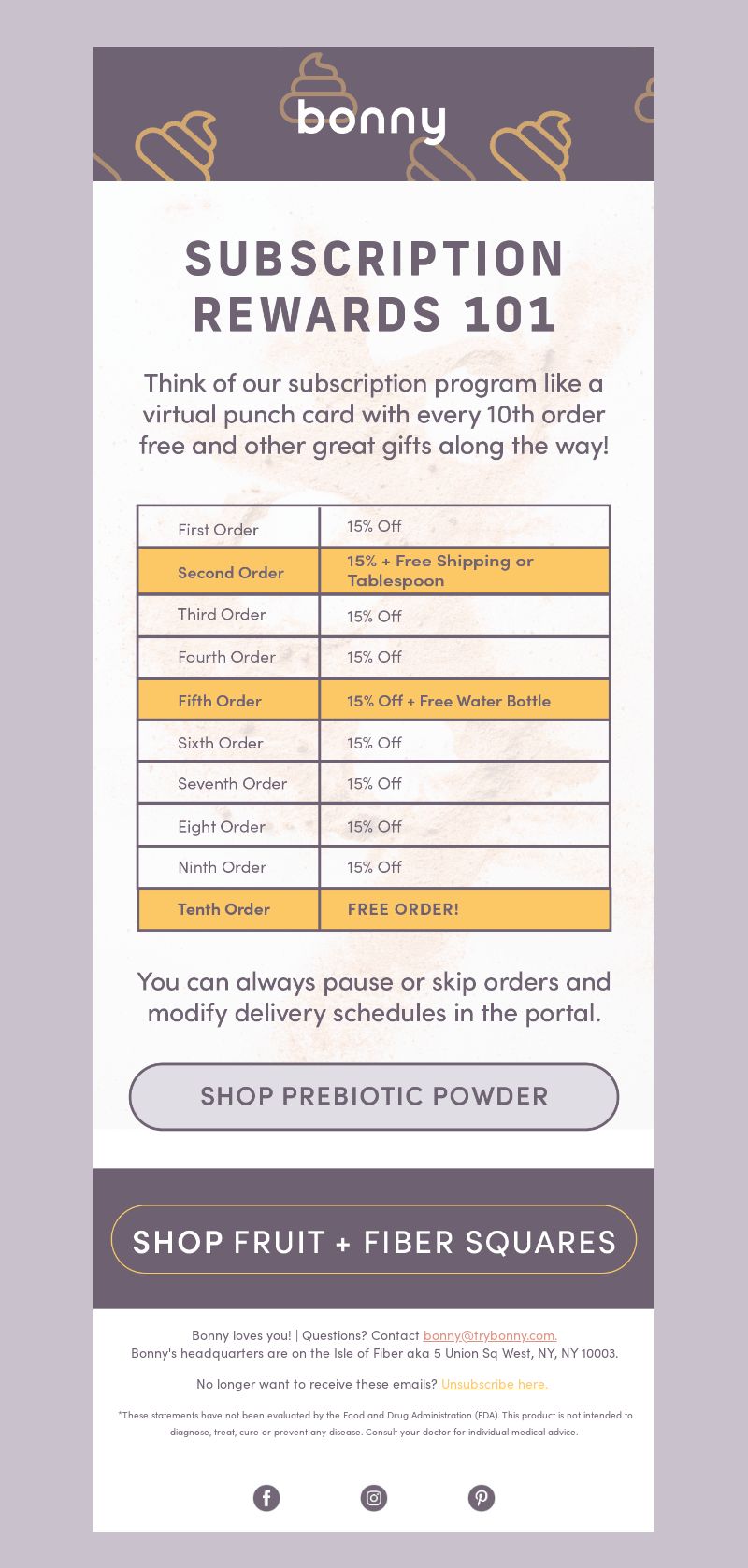Open Shop Fruit + Fiber Squares
The height and width of the screenshot is (1568, 748).
tap(374, 1240)
